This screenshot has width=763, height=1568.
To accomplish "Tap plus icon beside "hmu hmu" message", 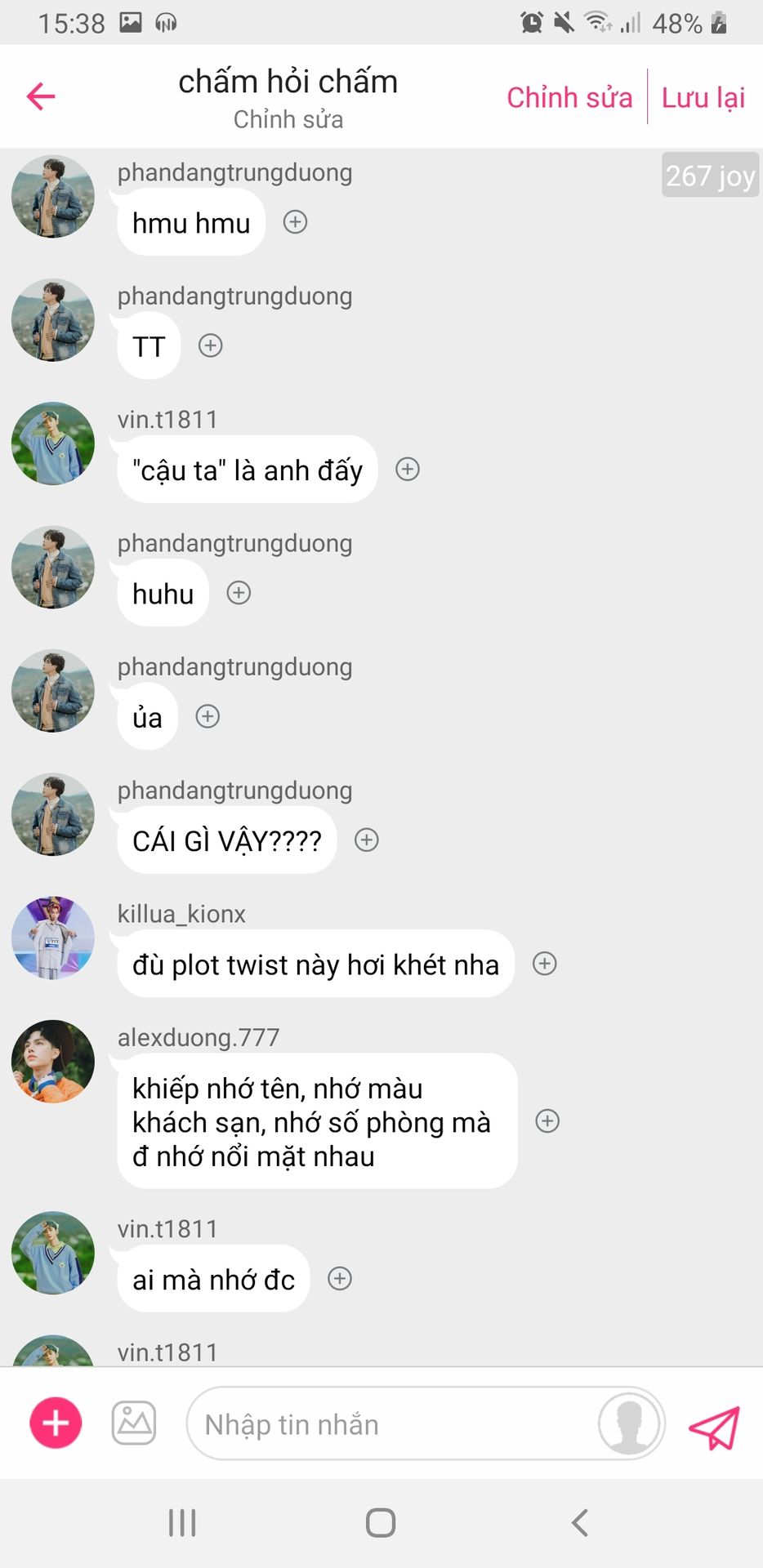I will [295, 221].
